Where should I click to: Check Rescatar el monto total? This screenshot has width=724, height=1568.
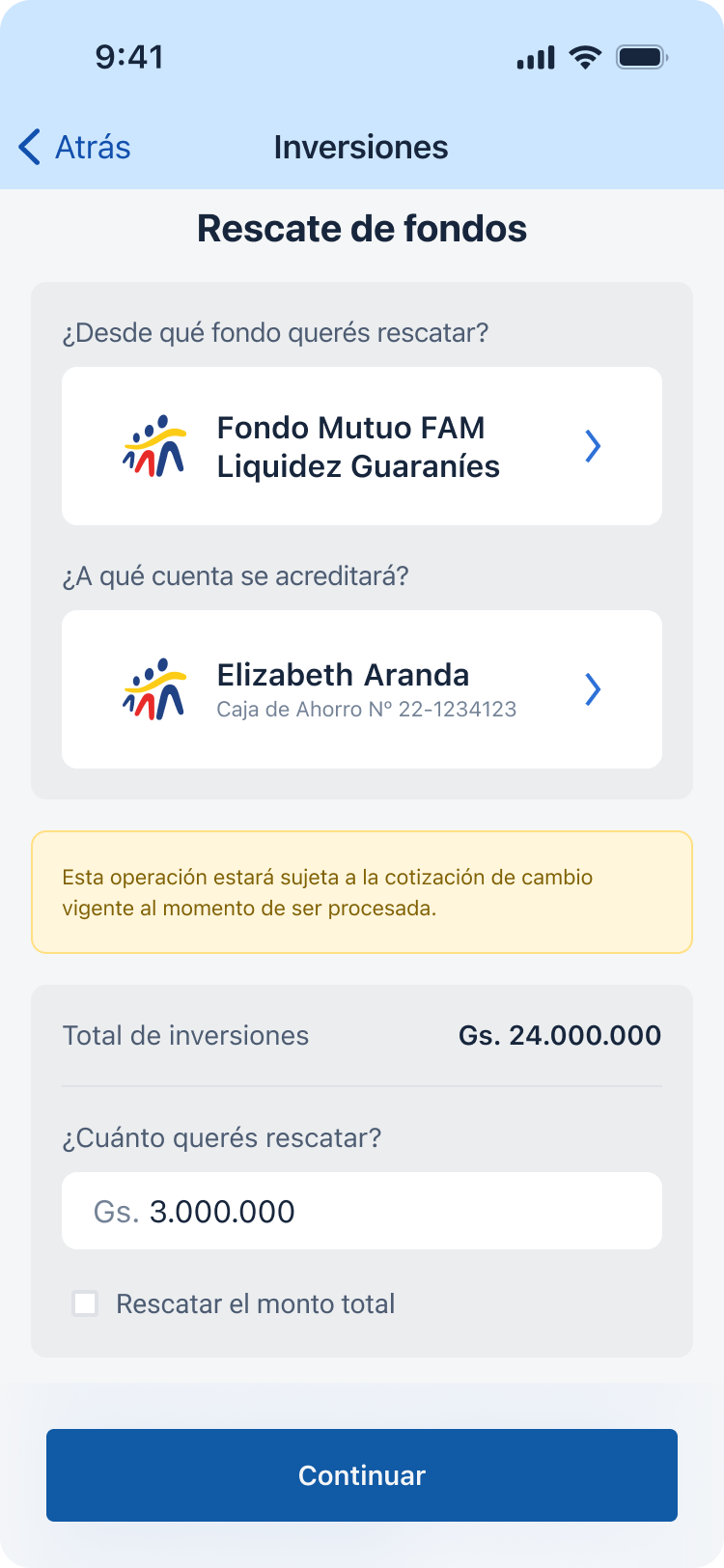pyautogui.click(x=86, y=1303)
